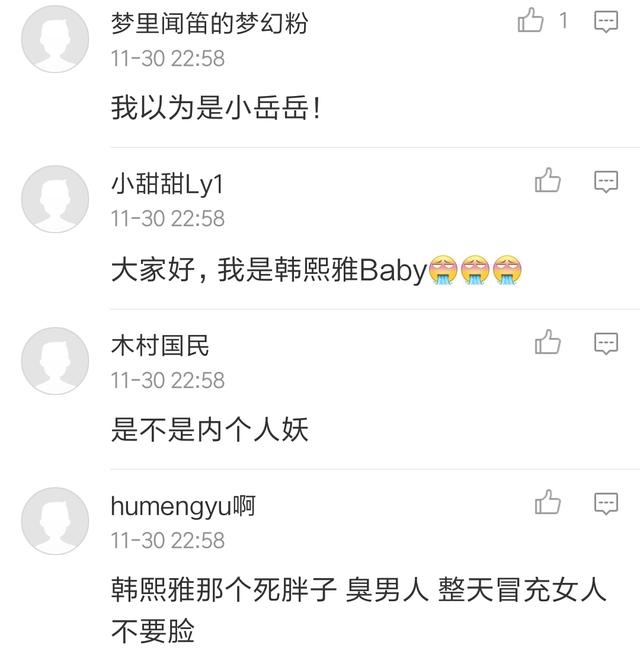Like the comment by 梦里闻笛的梦幻粉
This screenshot has height=670, width=640.
click(530, 20)
